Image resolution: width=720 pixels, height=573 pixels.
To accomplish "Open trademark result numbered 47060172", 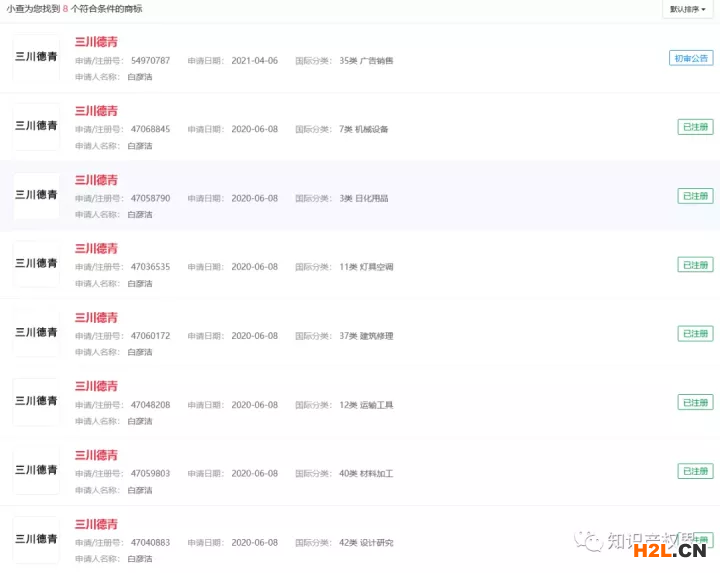I will (97, 318).
